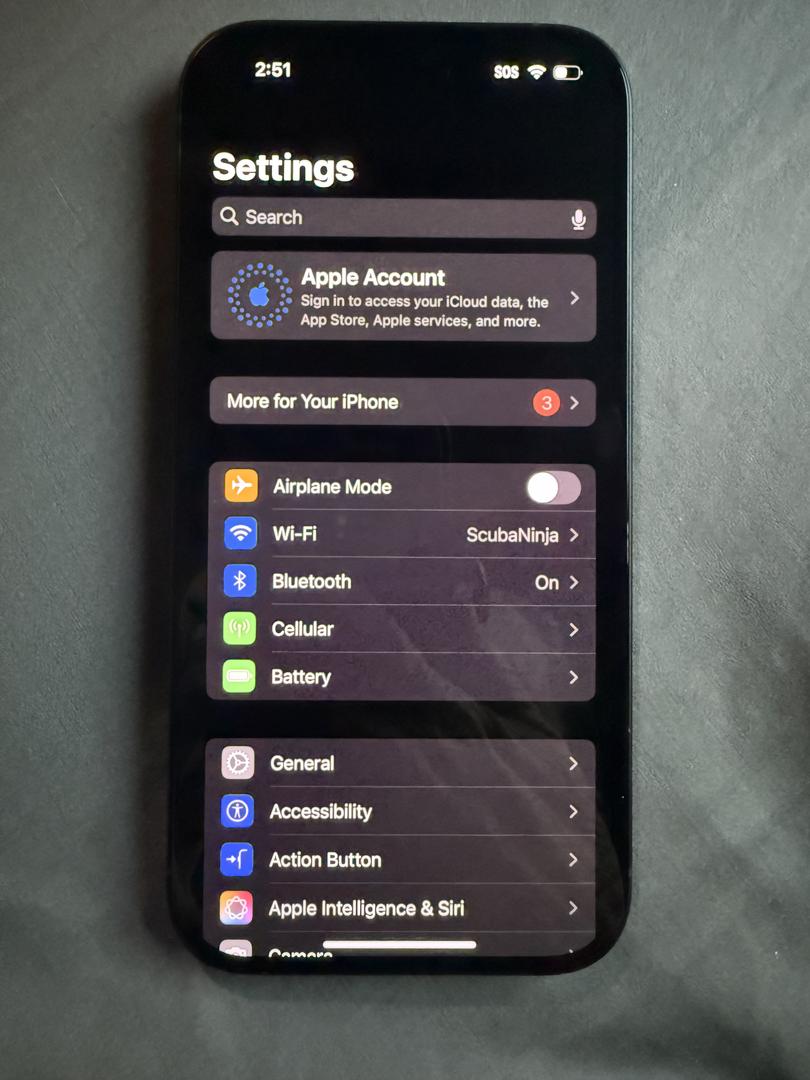
Task: Toggle Airplane Mode on
Action: 553,488
